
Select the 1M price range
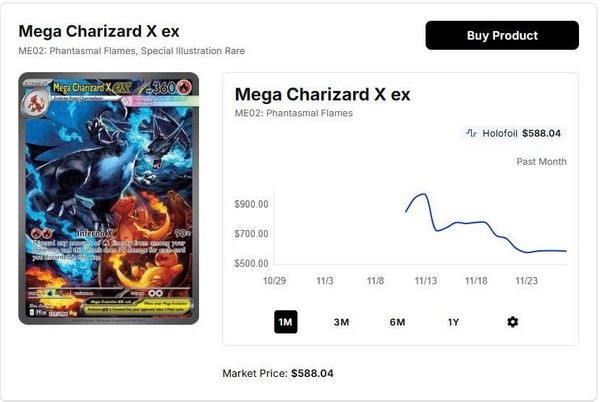285,322
